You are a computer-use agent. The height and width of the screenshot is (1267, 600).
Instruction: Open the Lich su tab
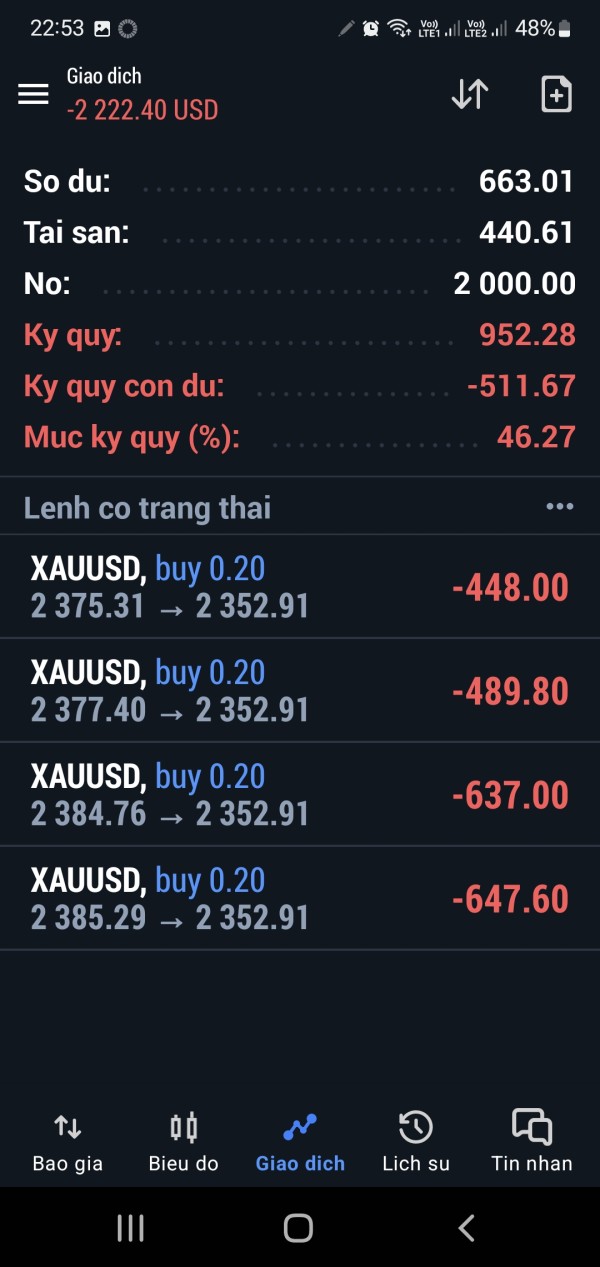[x=416, y=1142]
